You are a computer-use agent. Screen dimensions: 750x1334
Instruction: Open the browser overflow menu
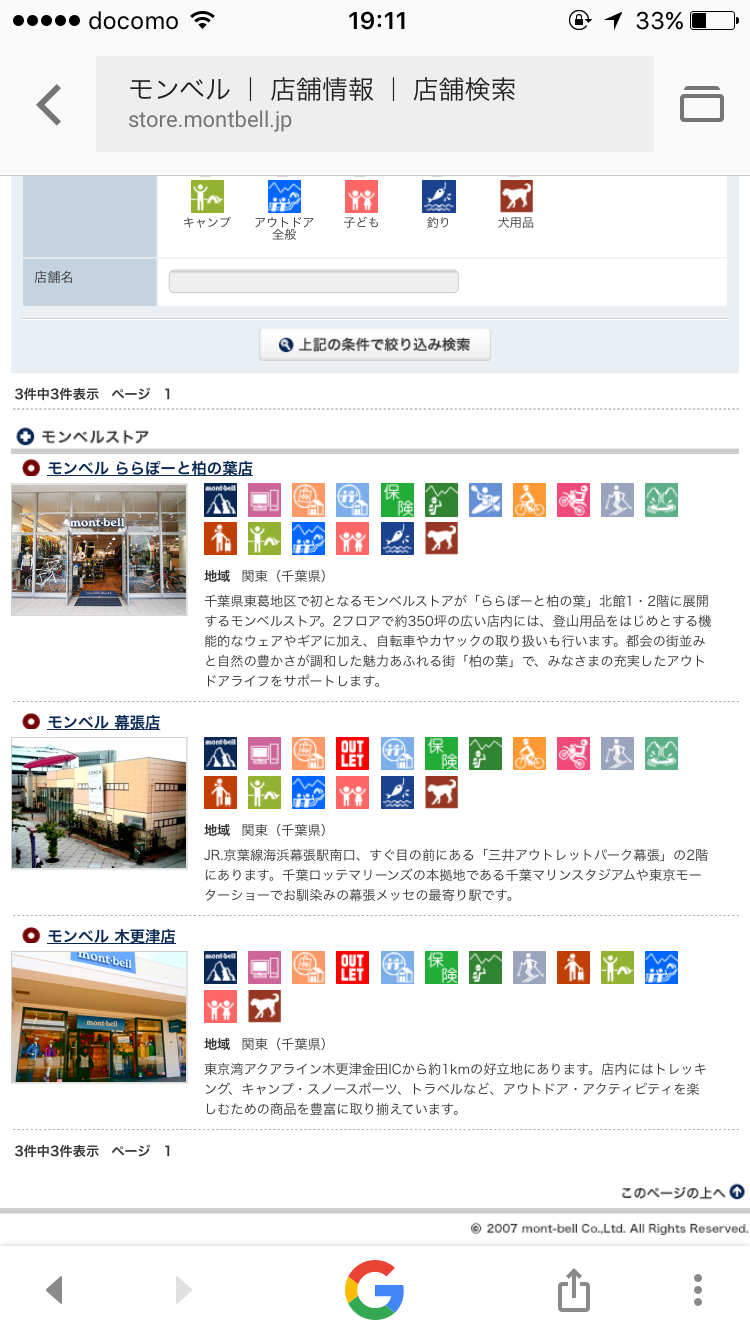[x=698, y=1289]
